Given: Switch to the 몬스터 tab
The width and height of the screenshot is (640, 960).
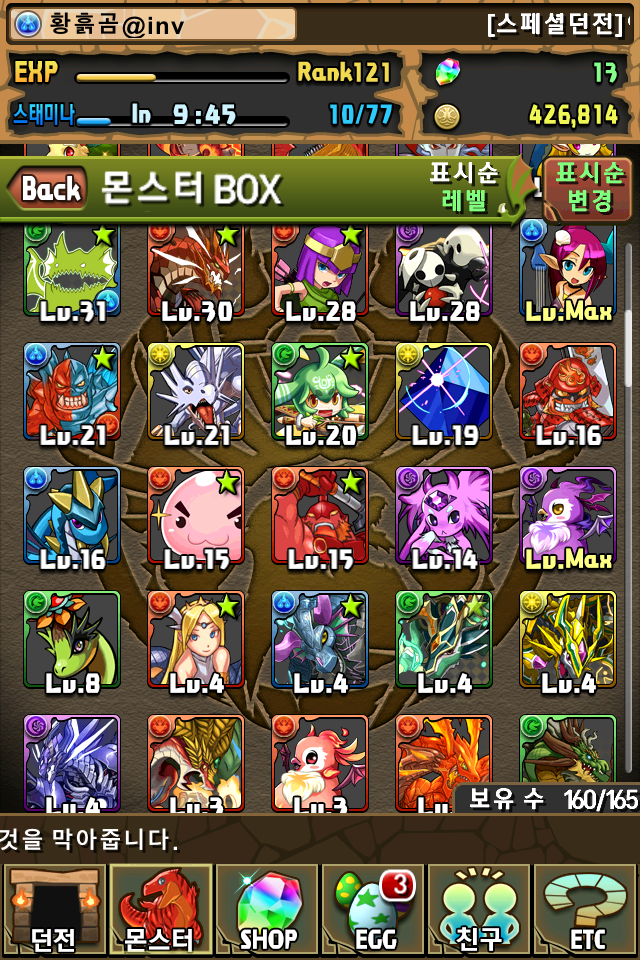Looking at the screenshot, I should (x=160, y=910).
